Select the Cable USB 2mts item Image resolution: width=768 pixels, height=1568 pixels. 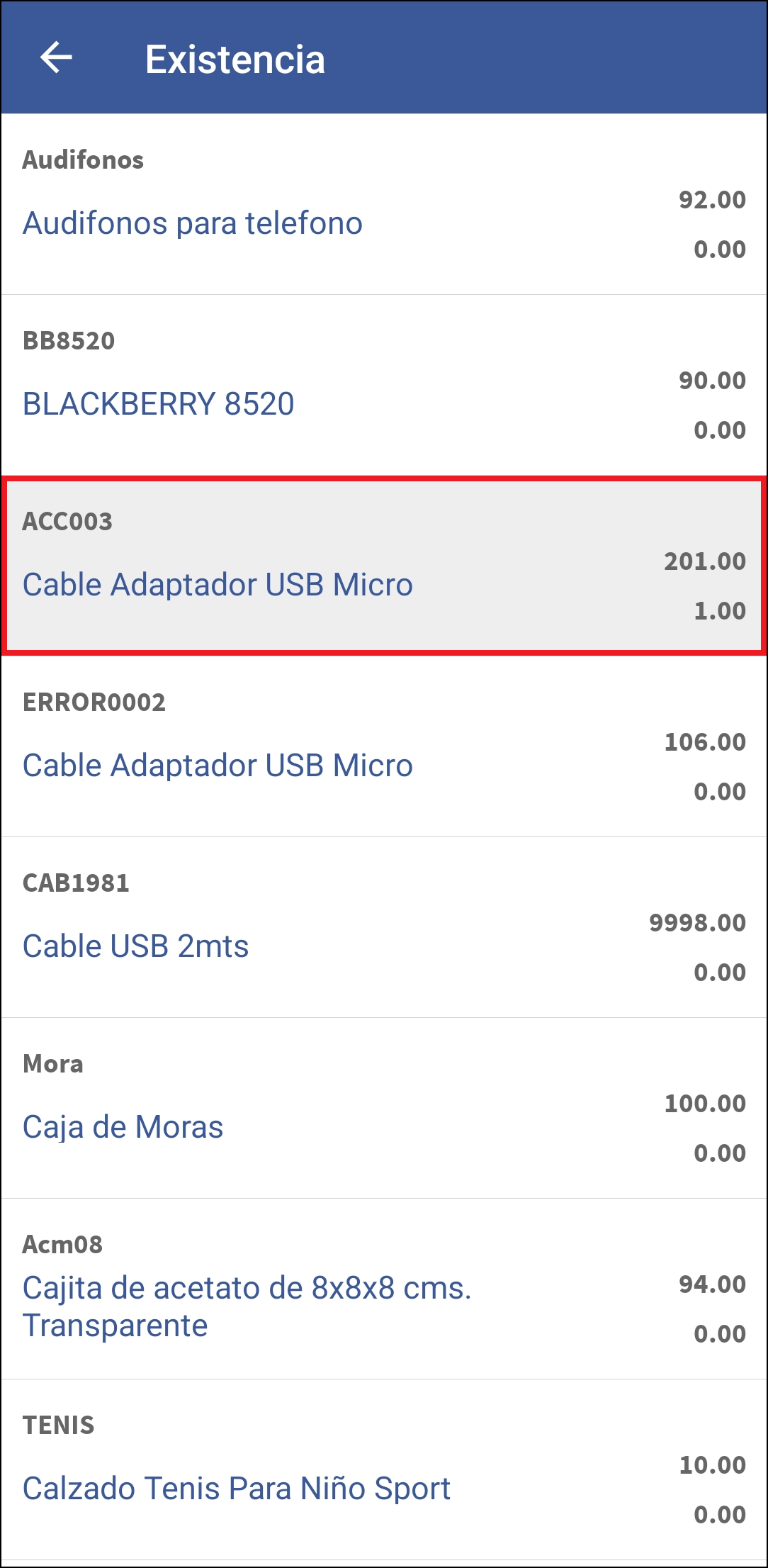pyautogui.click(x=135, y=945)
